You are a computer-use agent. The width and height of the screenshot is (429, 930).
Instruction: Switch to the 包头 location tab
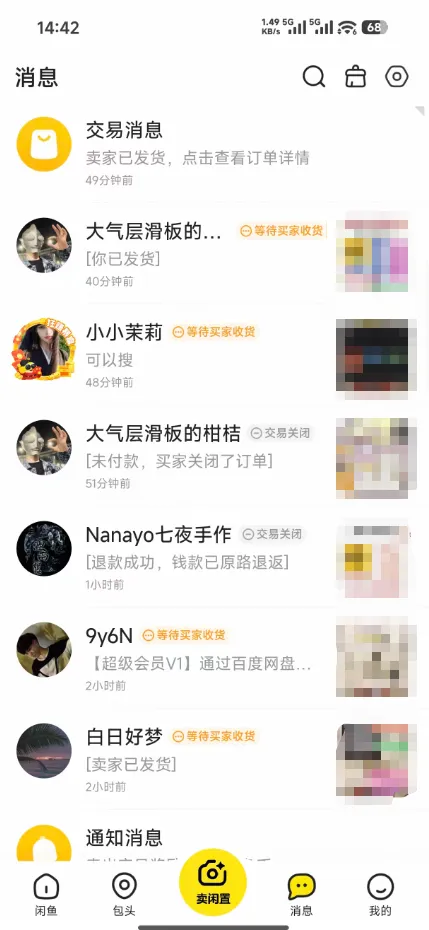point(124,894)
